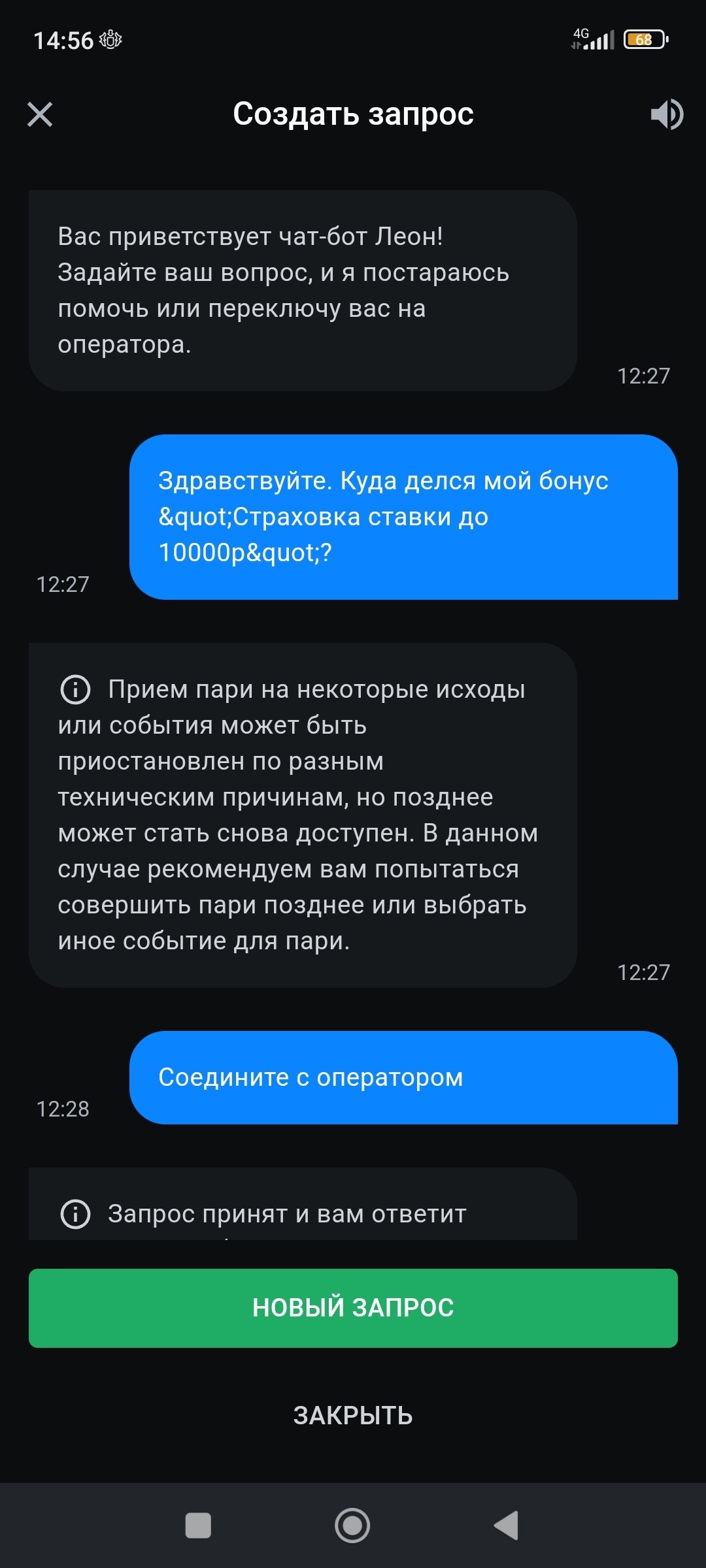This screenshot has width=706, height=1568.
Task: Go back using the system back button
Action: pyautogui.click(x=507, y=1526)
